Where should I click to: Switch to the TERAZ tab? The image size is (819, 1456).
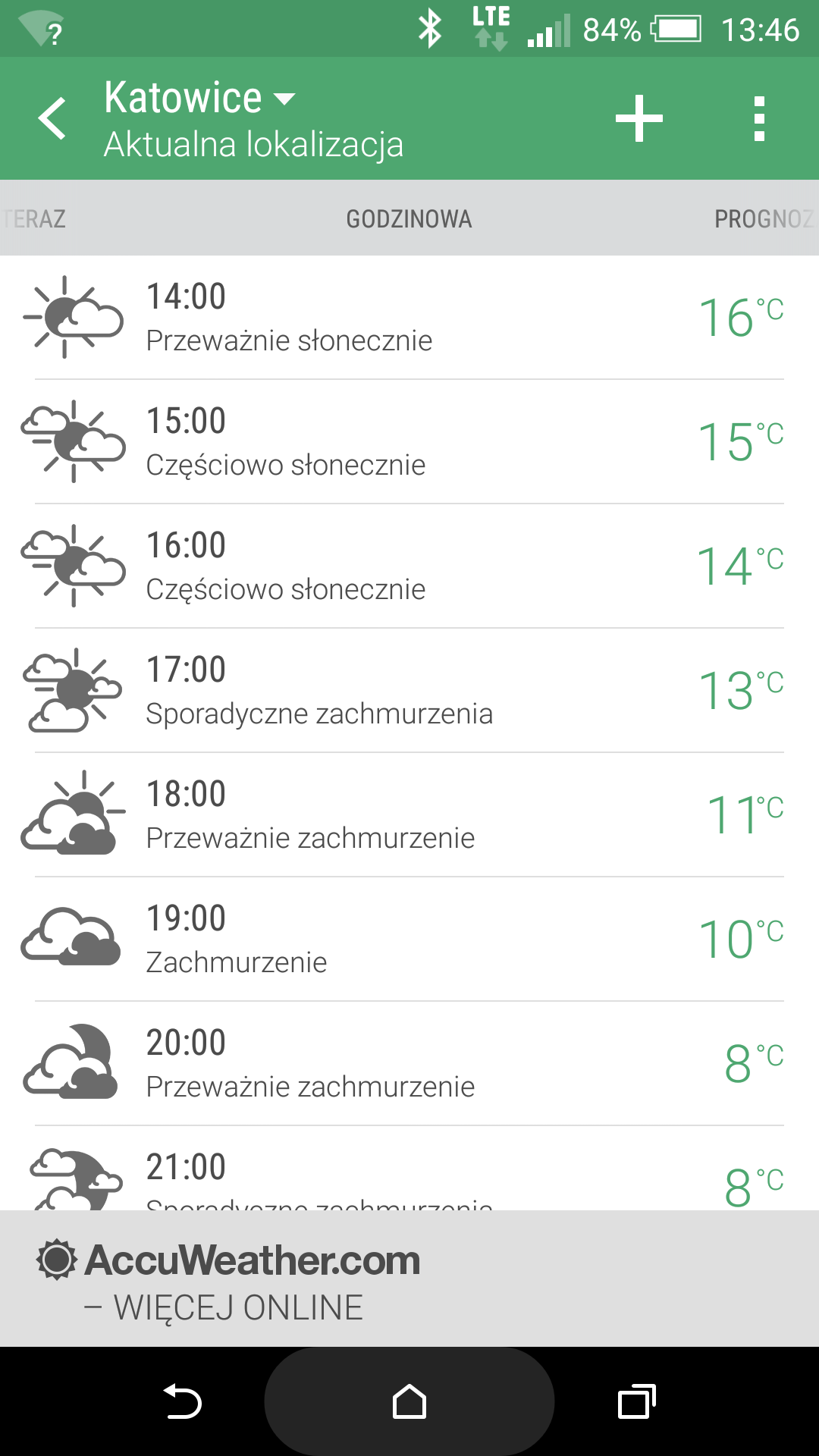pyautogui.click(x=34, y=219)
